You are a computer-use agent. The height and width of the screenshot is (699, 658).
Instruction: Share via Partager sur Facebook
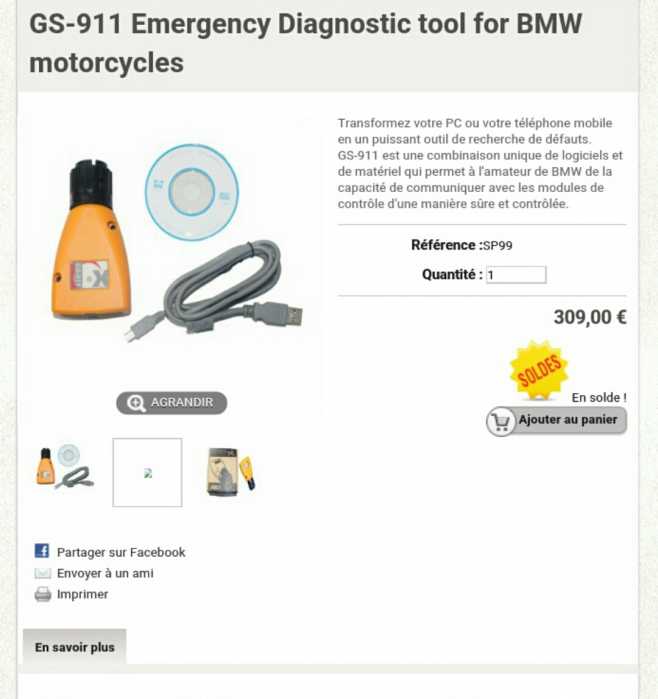pos(120,552)
